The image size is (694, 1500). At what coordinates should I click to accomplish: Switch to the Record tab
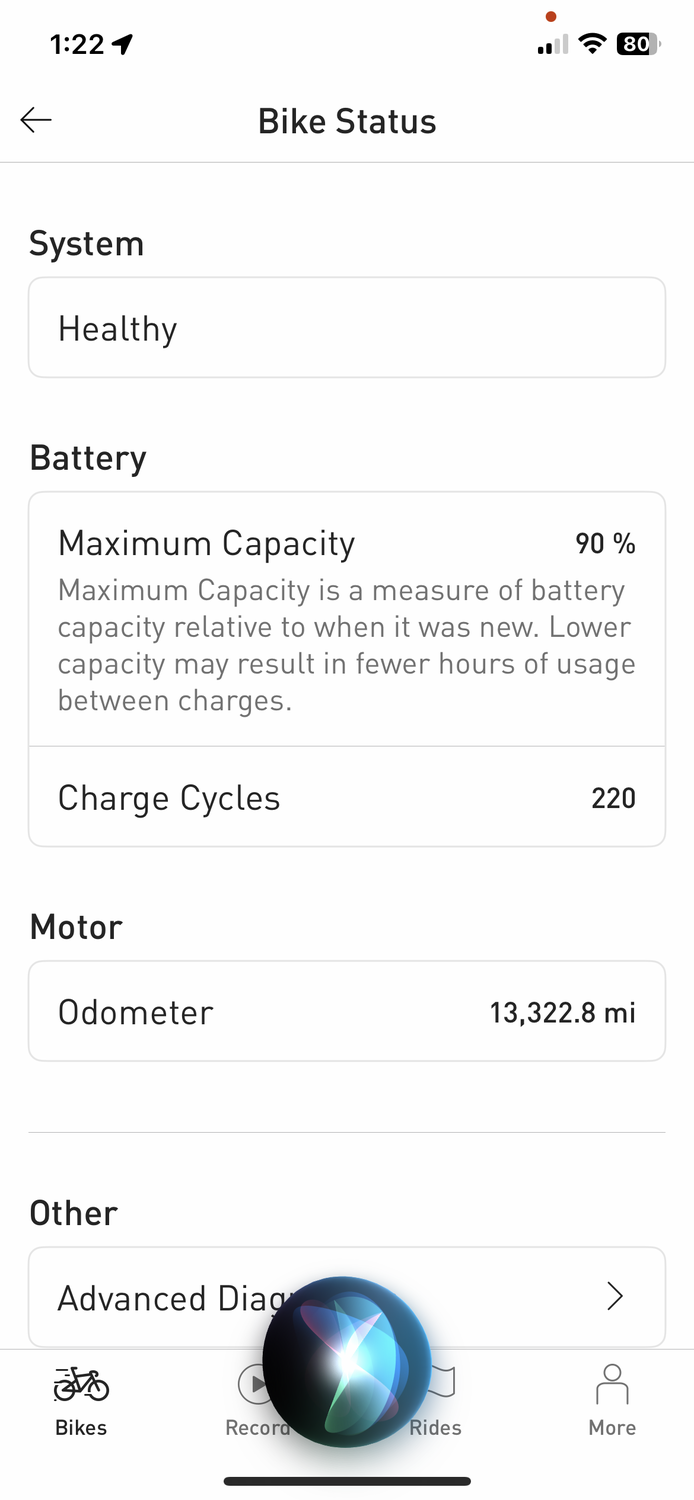pyautogui.click(x=246, y=1403)
